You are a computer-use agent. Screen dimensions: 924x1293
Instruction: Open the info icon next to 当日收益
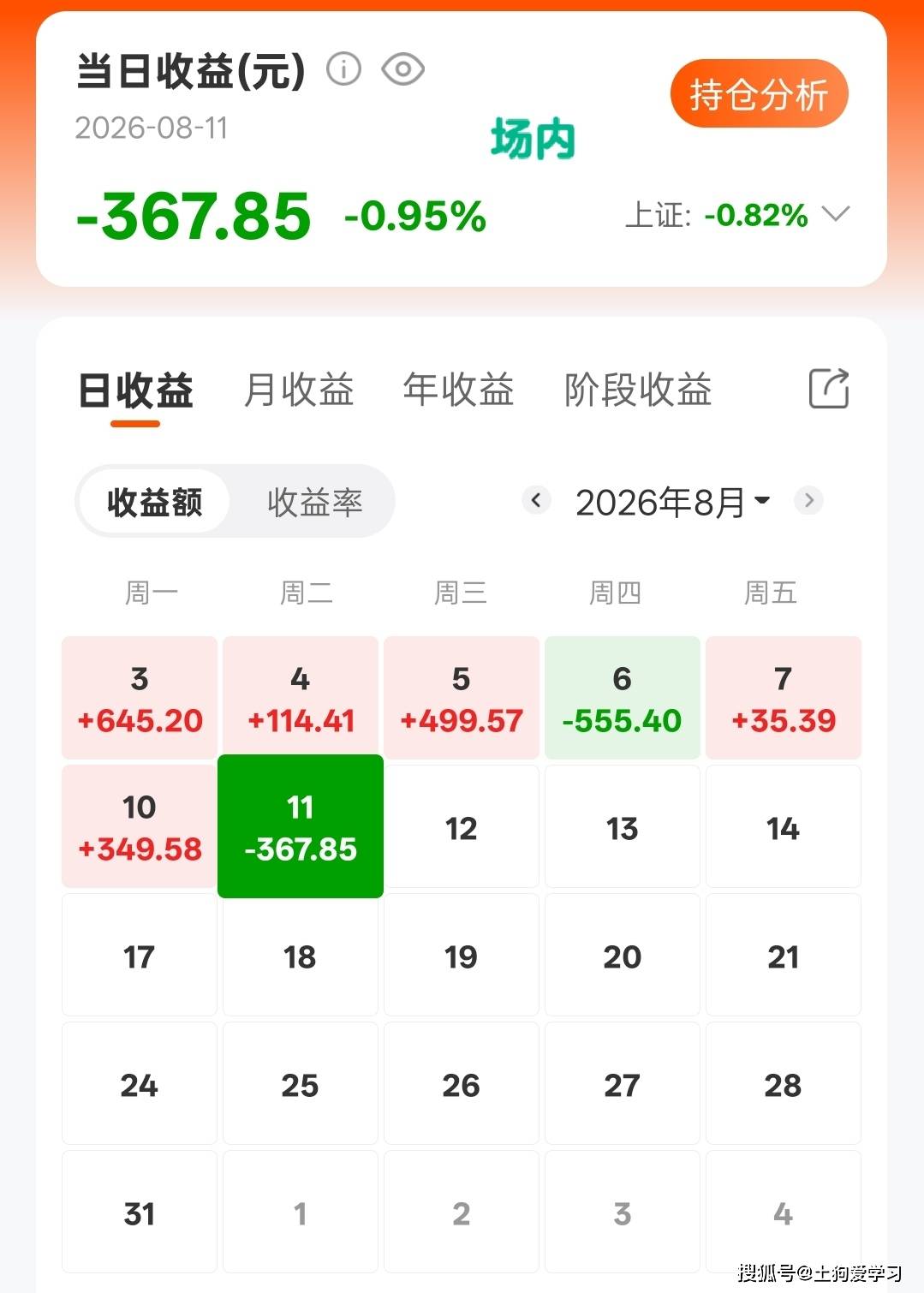tap(344, 69)
